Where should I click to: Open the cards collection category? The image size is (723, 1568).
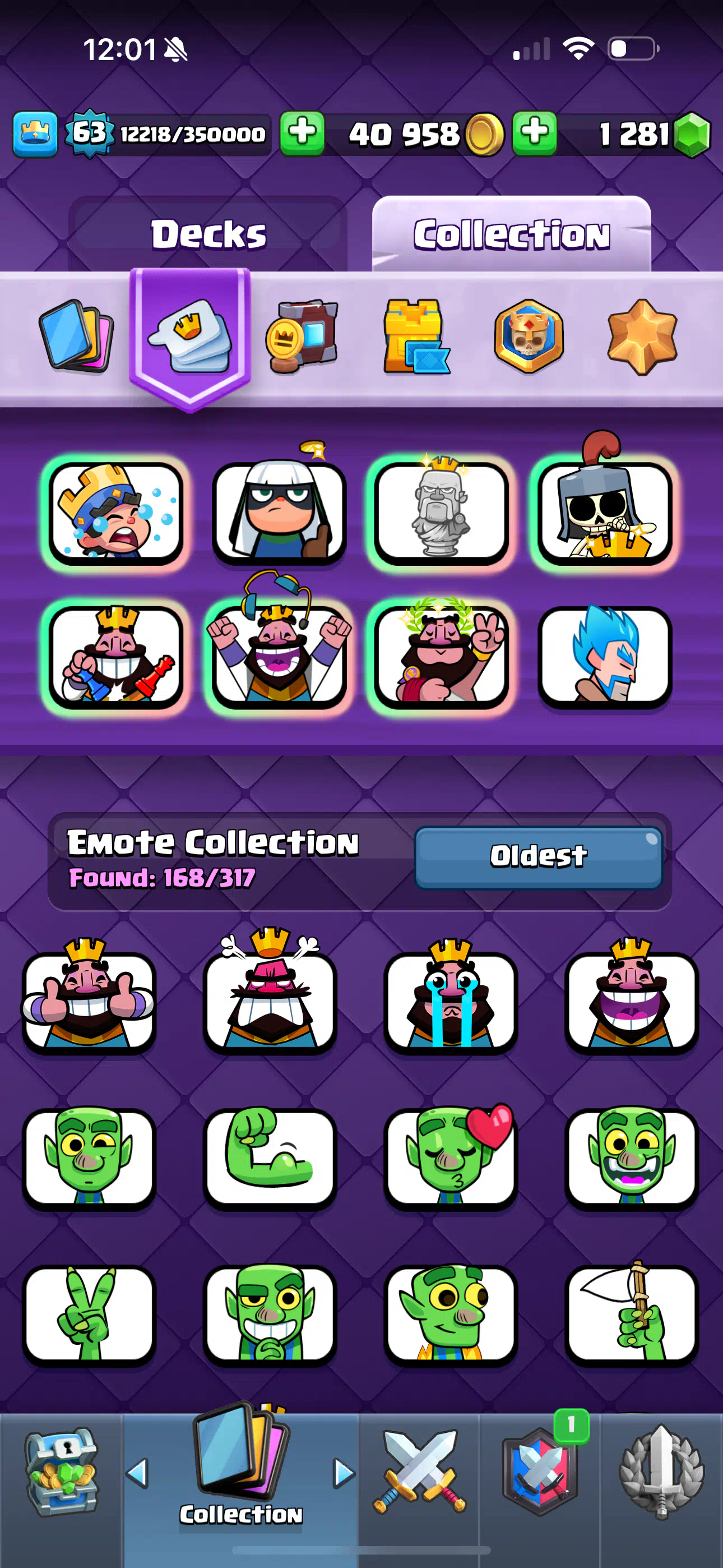77,335
